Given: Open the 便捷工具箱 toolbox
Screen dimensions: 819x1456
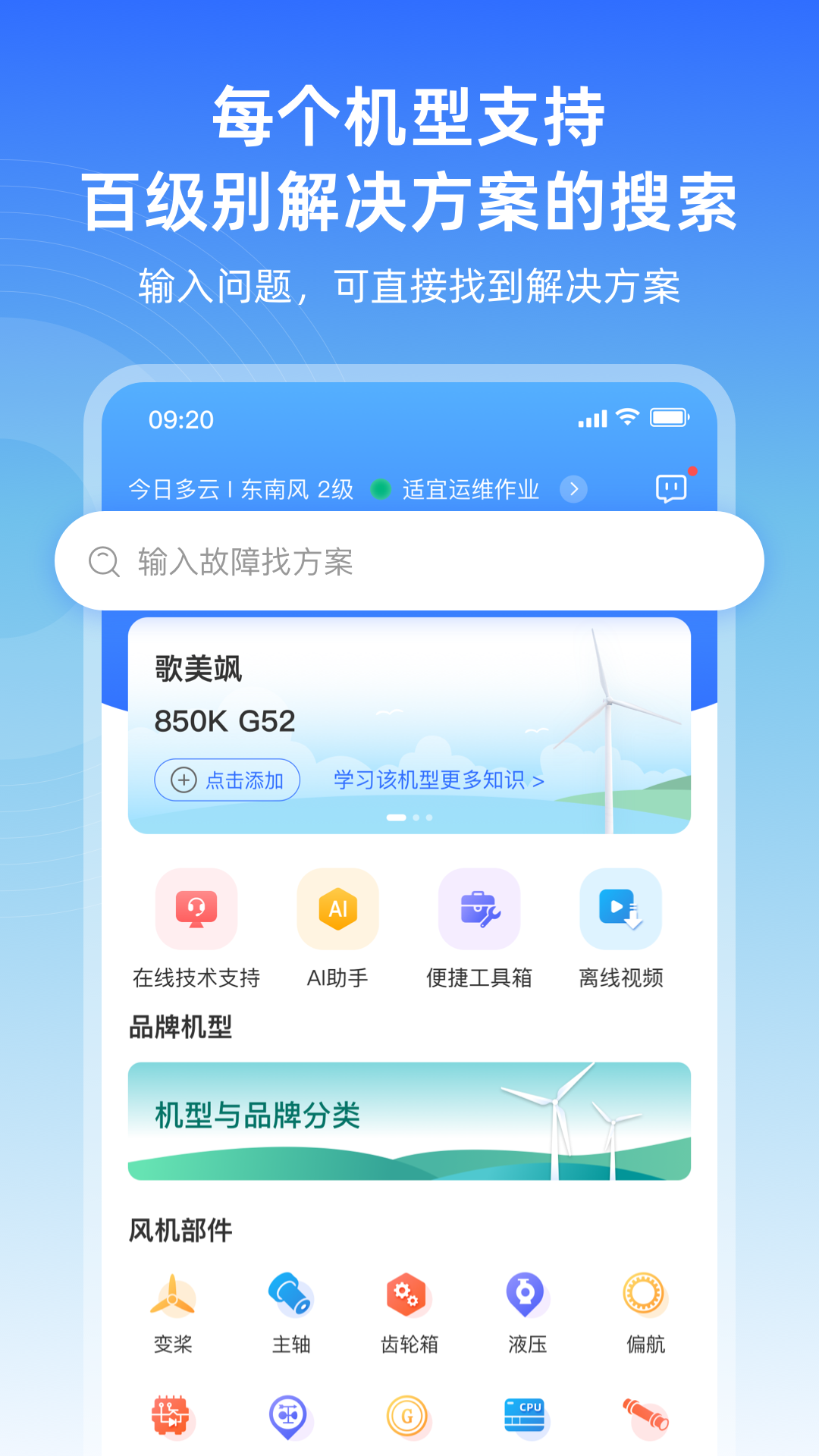Looking at the screenshot, I should pyautogui.click(x=479, y=909).
